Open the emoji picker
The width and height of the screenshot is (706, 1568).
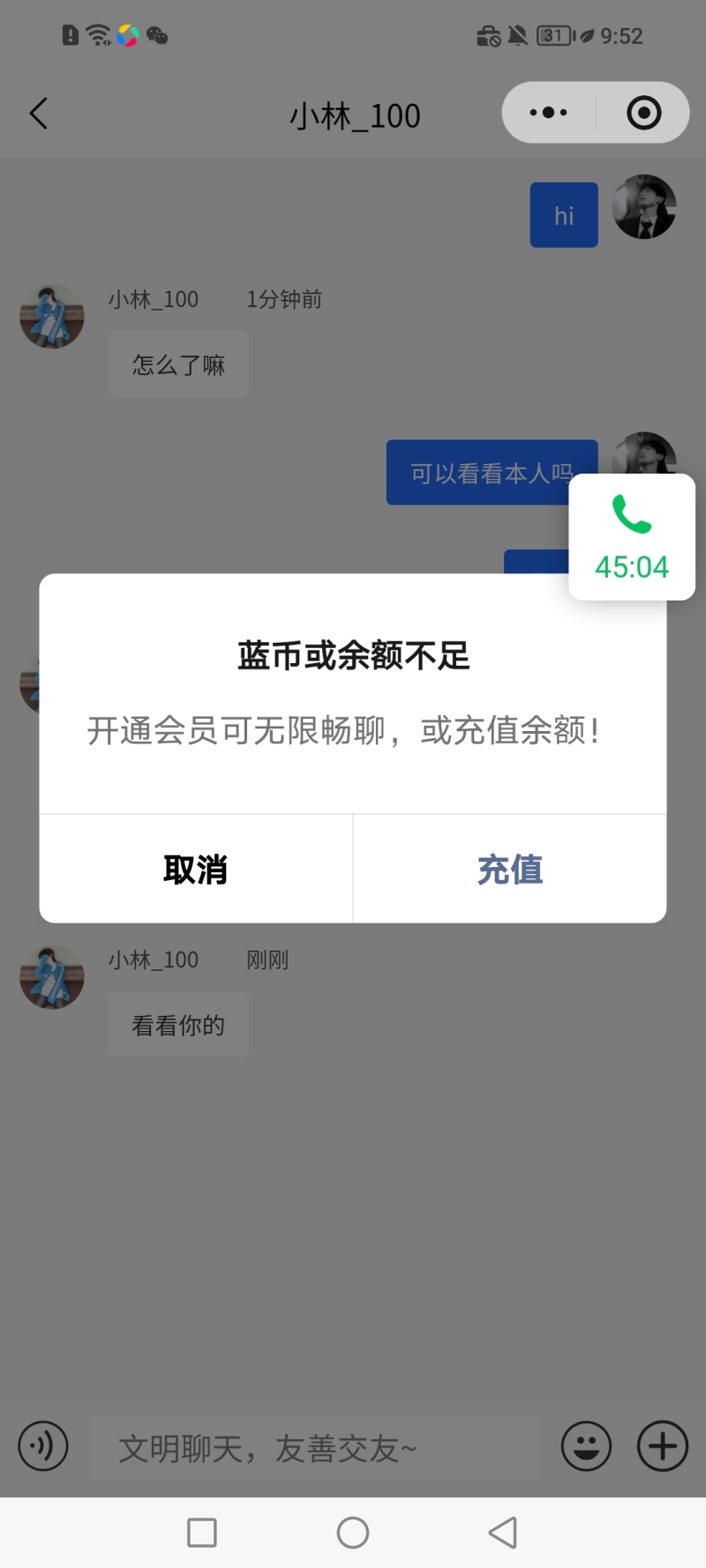coord(586,1446)
